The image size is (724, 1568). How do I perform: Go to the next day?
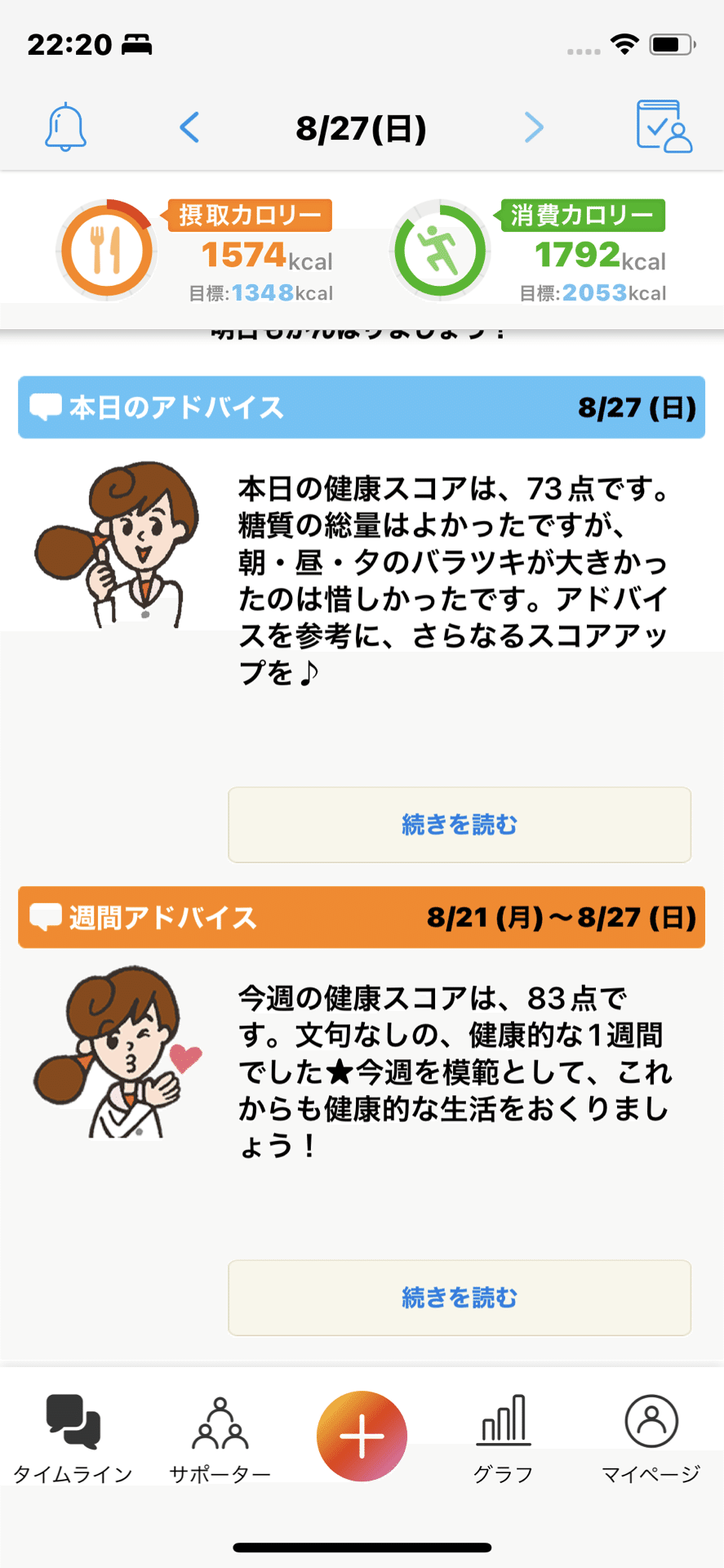coord(534,127)
